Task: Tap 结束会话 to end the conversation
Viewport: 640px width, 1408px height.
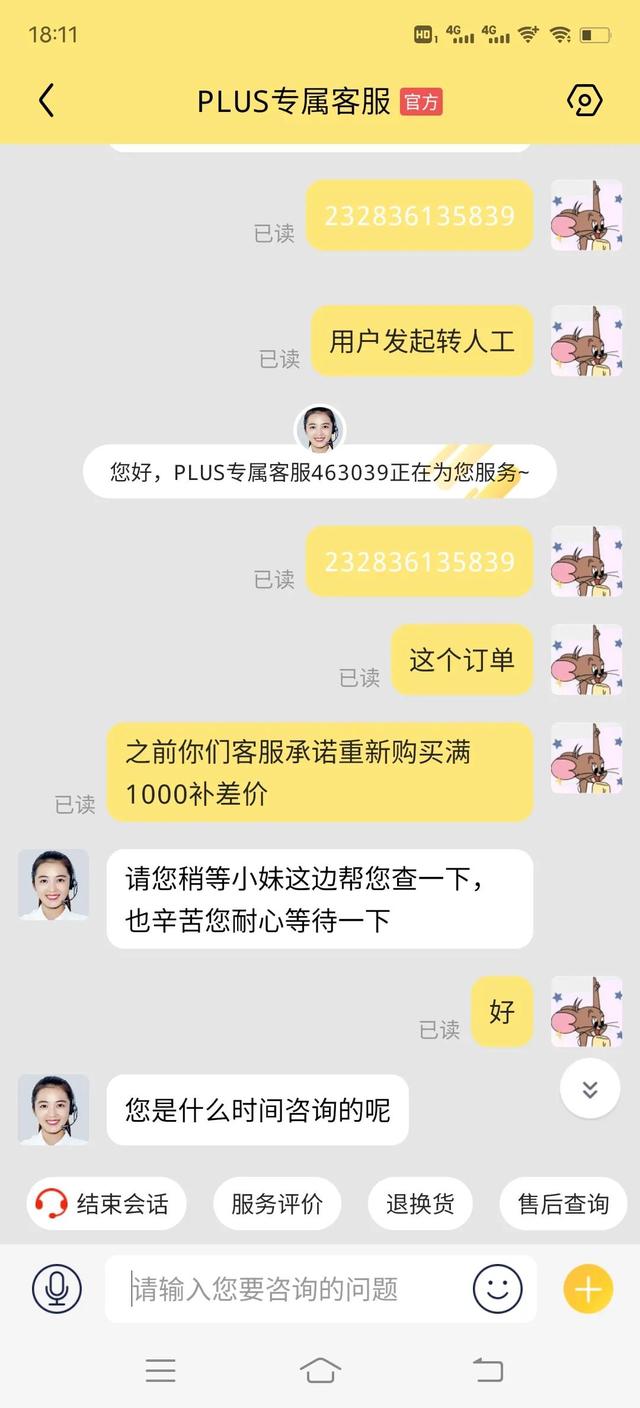Action: [x=102, y=1204]
